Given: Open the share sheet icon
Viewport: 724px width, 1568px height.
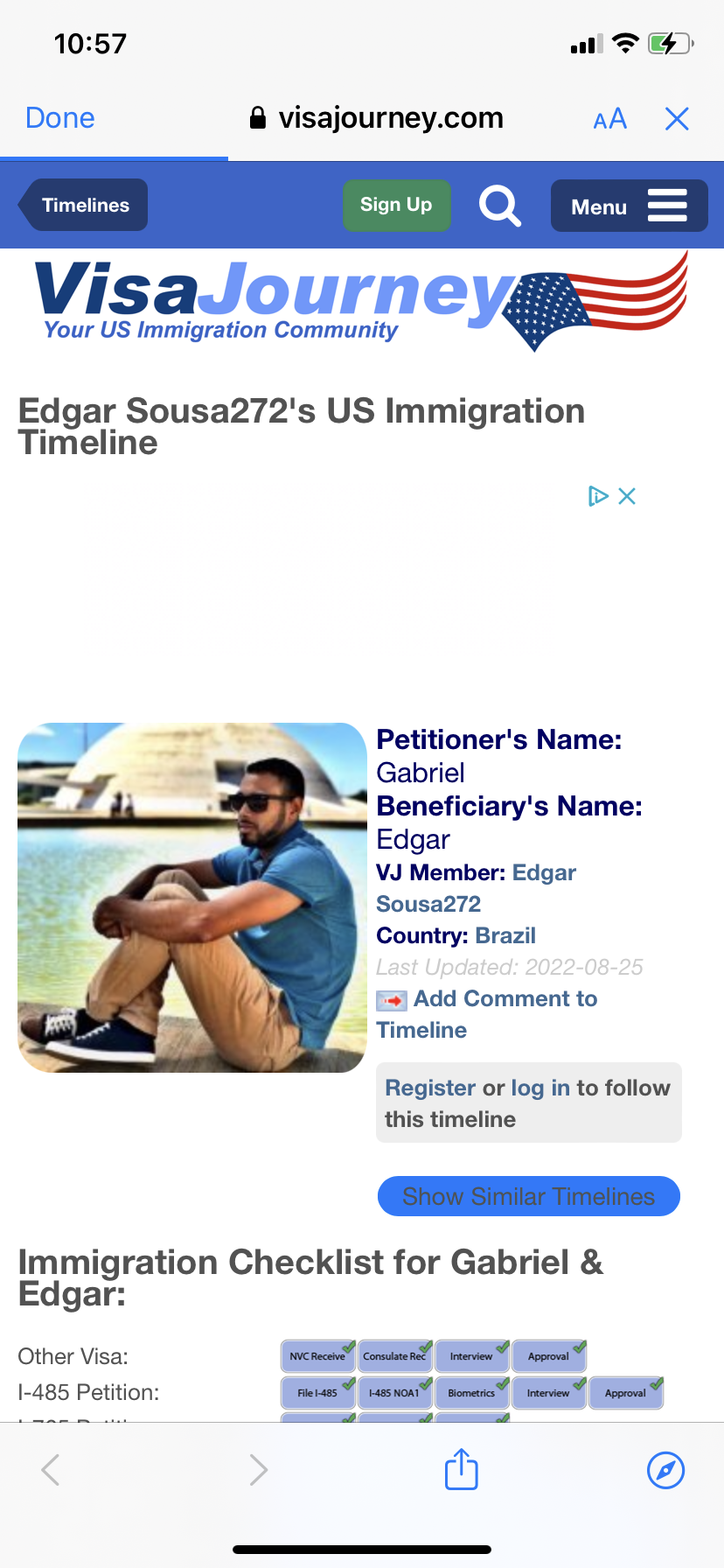Looking at the screenshot, I should click(x=461, y=1469).
